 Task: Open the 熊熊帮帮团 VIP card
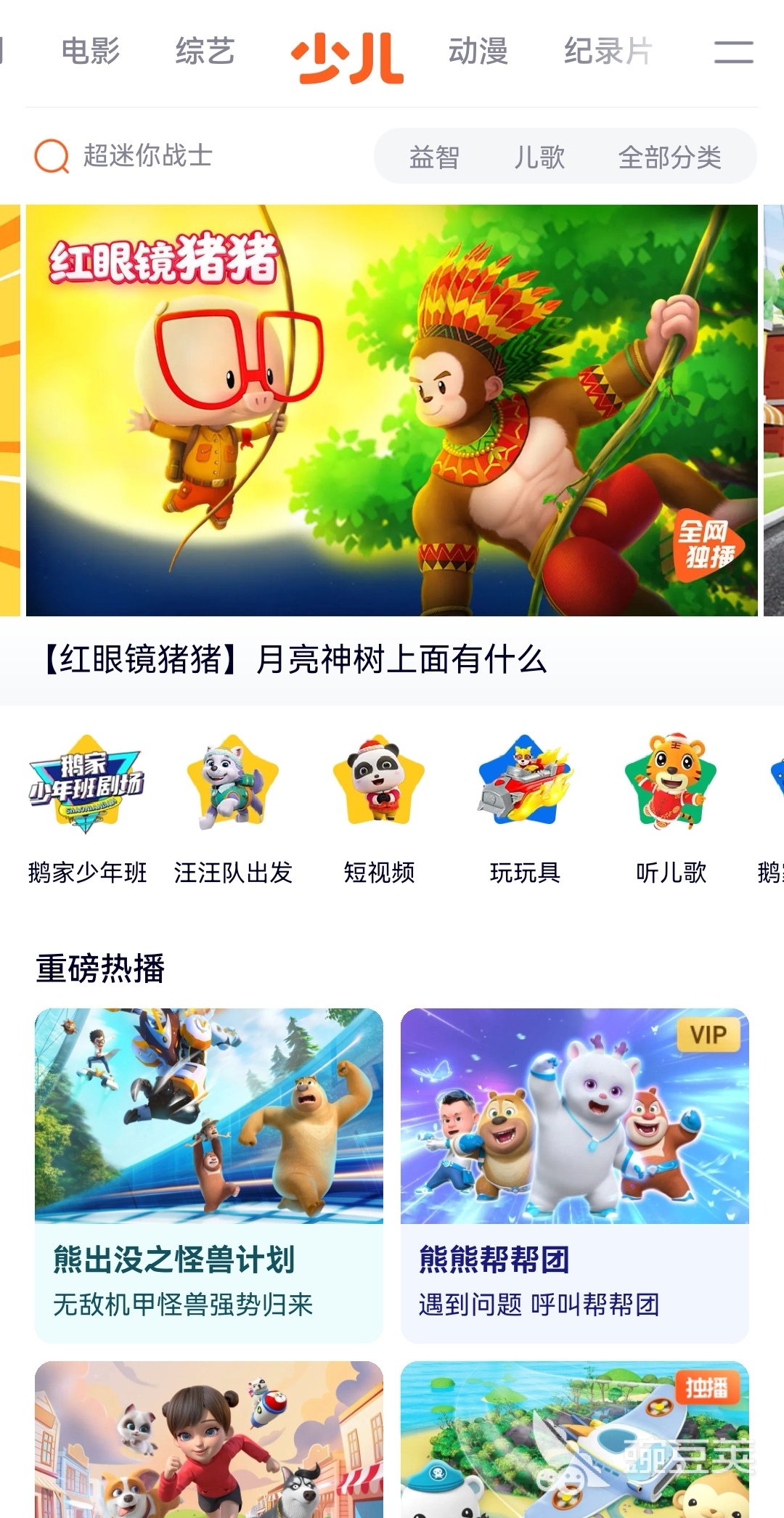[x=574, y=1172]
